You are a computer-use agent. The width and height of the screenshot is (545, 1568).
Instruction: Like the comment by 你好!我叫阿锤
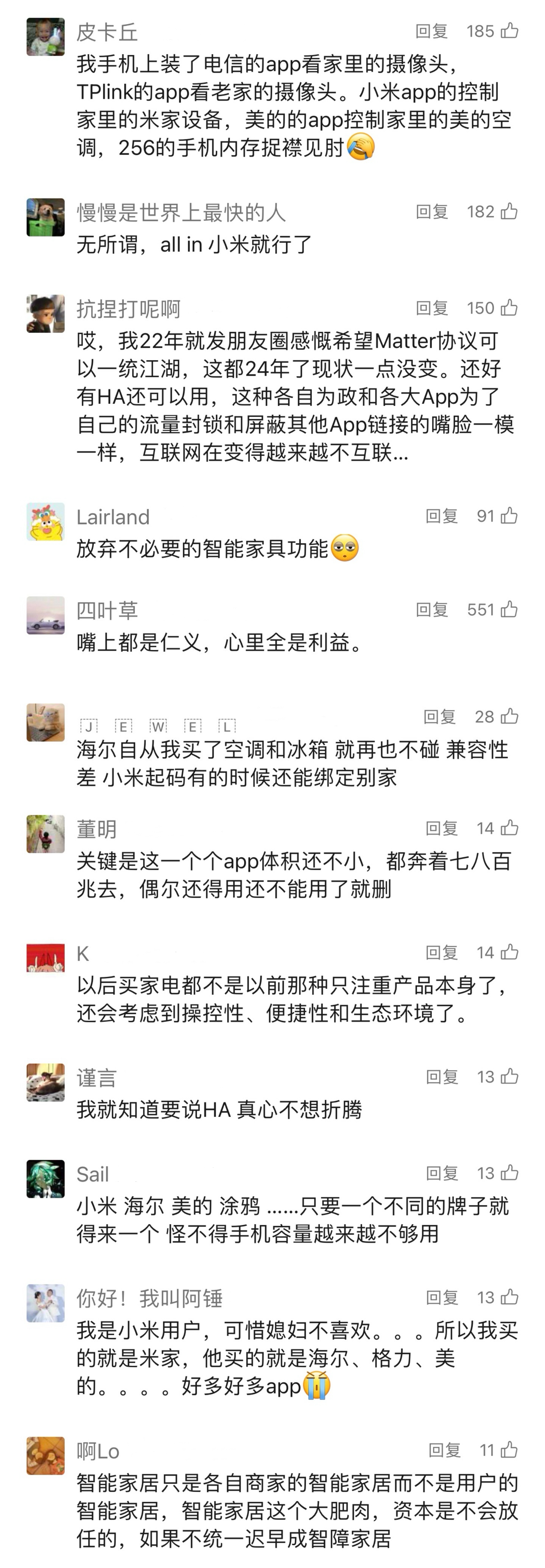coord(509,1297)
